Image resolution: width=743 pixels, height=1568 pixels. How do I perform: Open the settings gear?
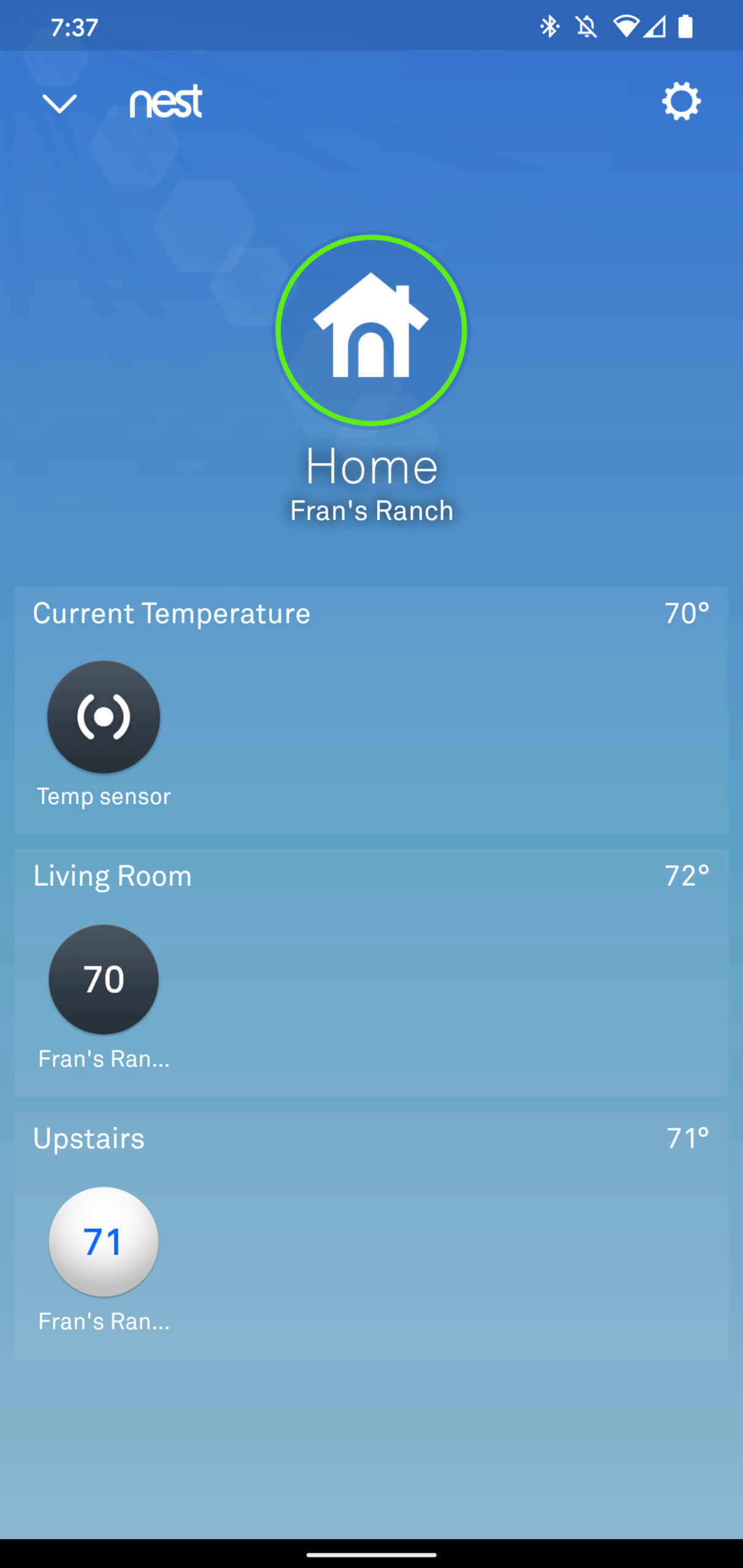coord(681,102)
